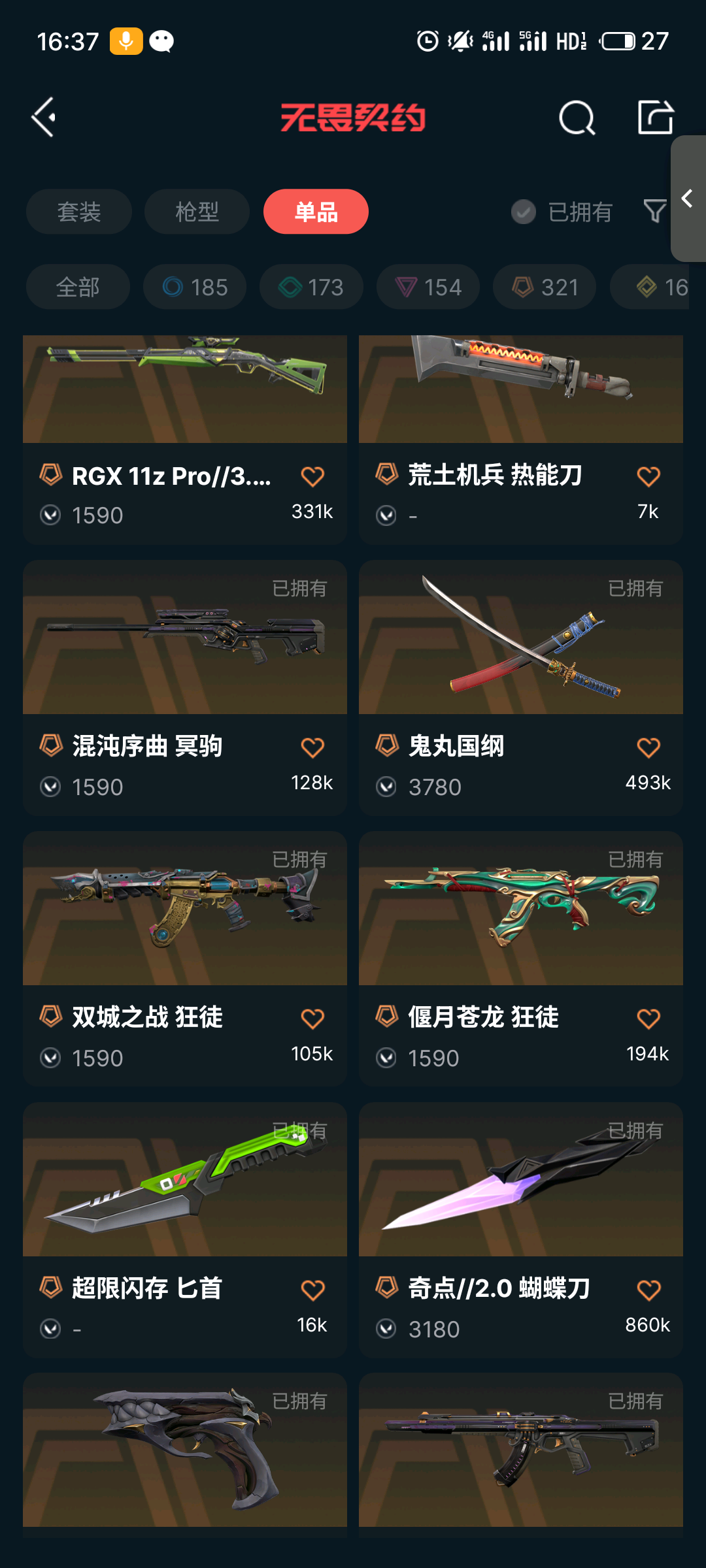This screenshot has height=1568, width=706.
Task: Filter by the 321 rarity chip
Action: tap(545, 287)
